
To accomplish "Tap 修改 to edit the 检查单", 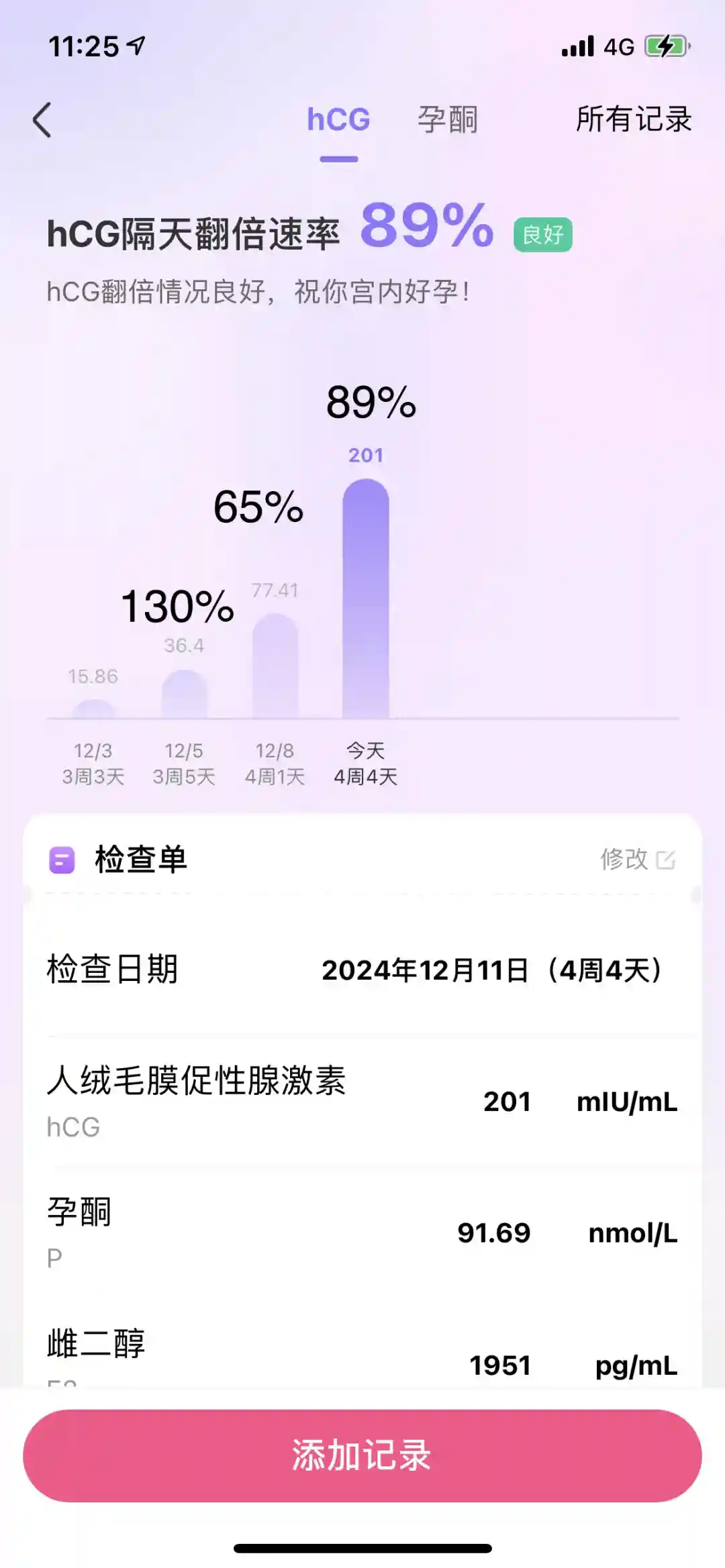I will tap(637, 859).
